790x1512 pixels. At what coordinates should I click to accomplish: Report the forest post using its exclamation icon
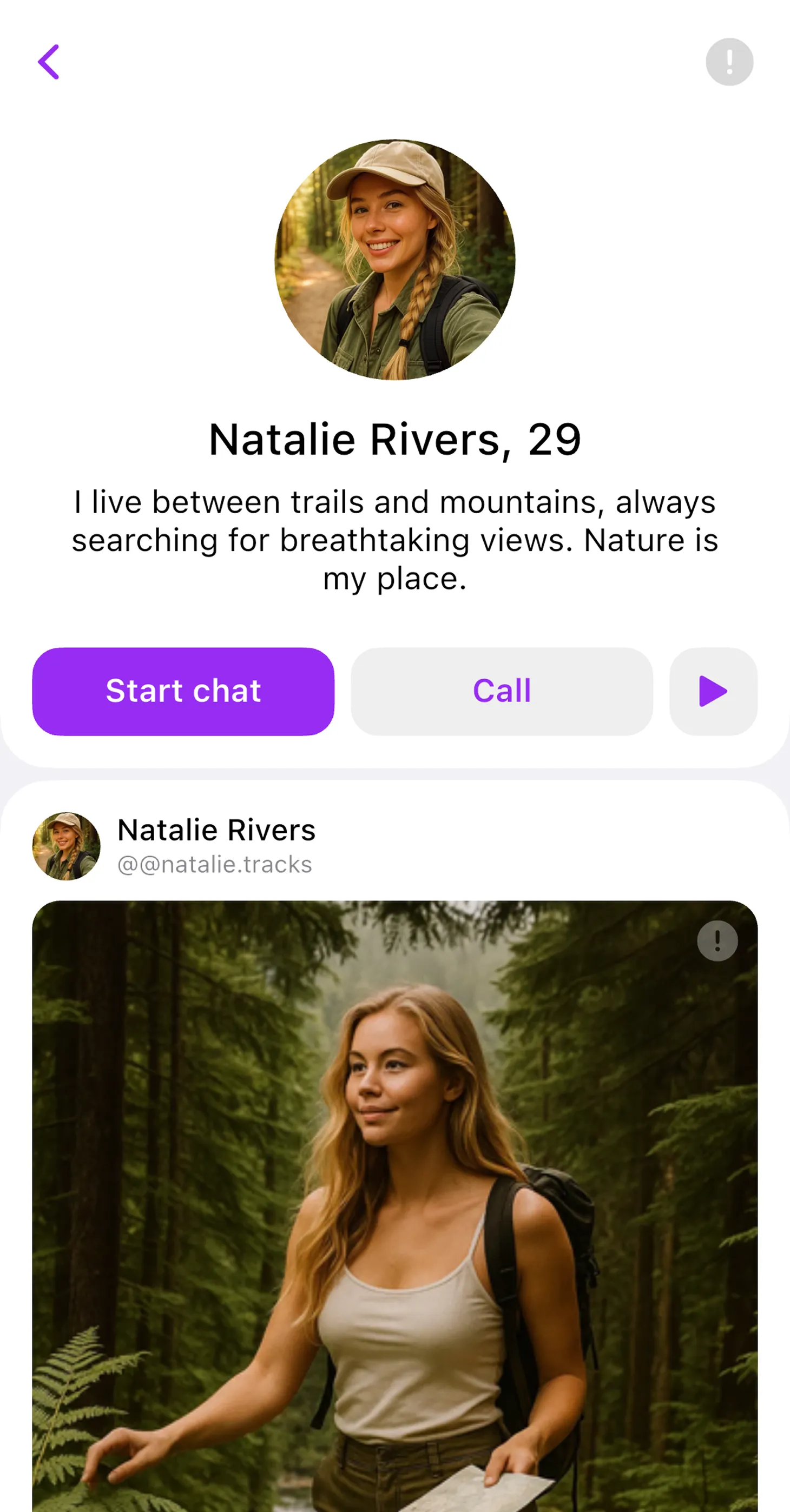click(x=716, y=940)
